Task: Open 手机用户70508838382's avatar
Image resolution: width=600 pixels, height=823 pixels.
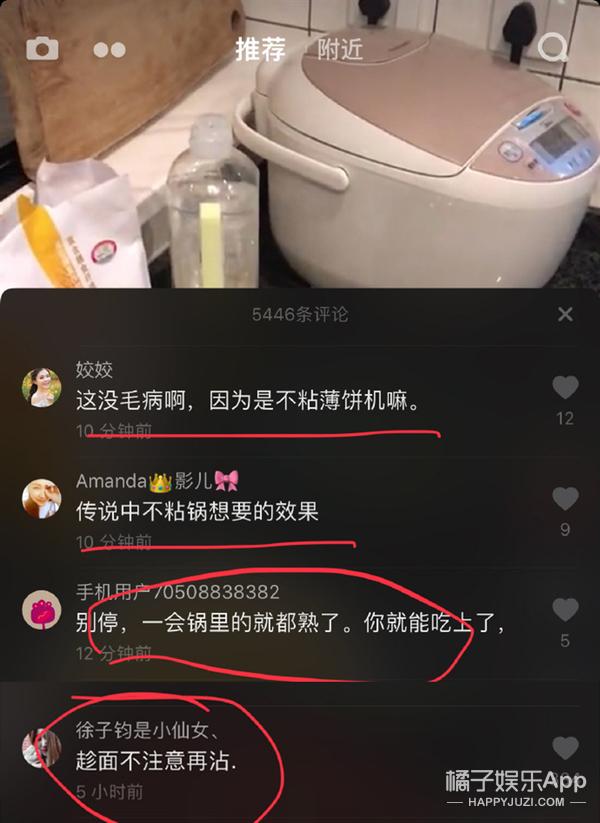Action: point(42,610)
